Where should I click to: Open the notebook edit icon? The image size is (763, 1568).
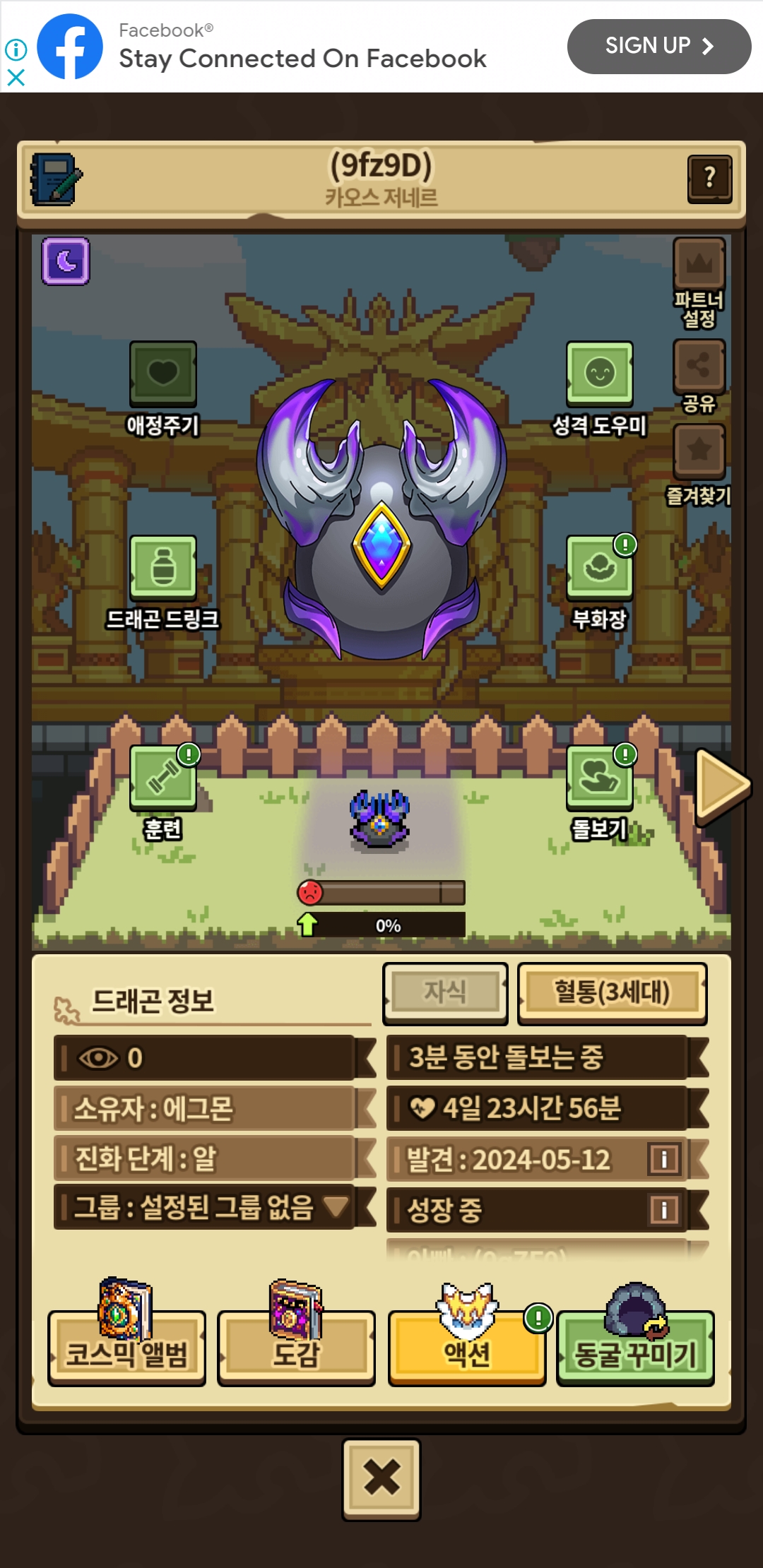(55, 179)
